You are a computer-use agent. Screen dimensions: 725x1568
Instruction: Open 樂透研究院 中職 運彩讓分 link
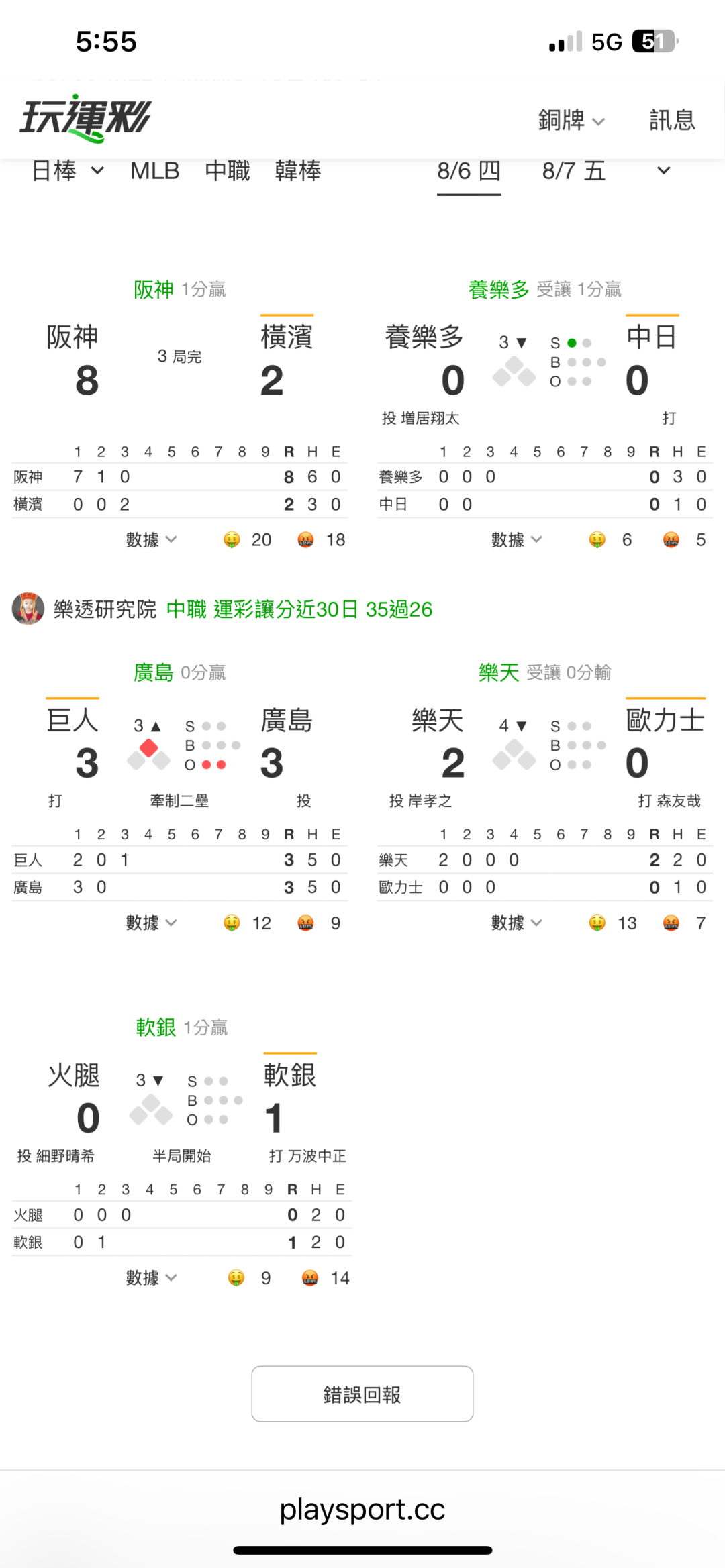tap(299, 609)
